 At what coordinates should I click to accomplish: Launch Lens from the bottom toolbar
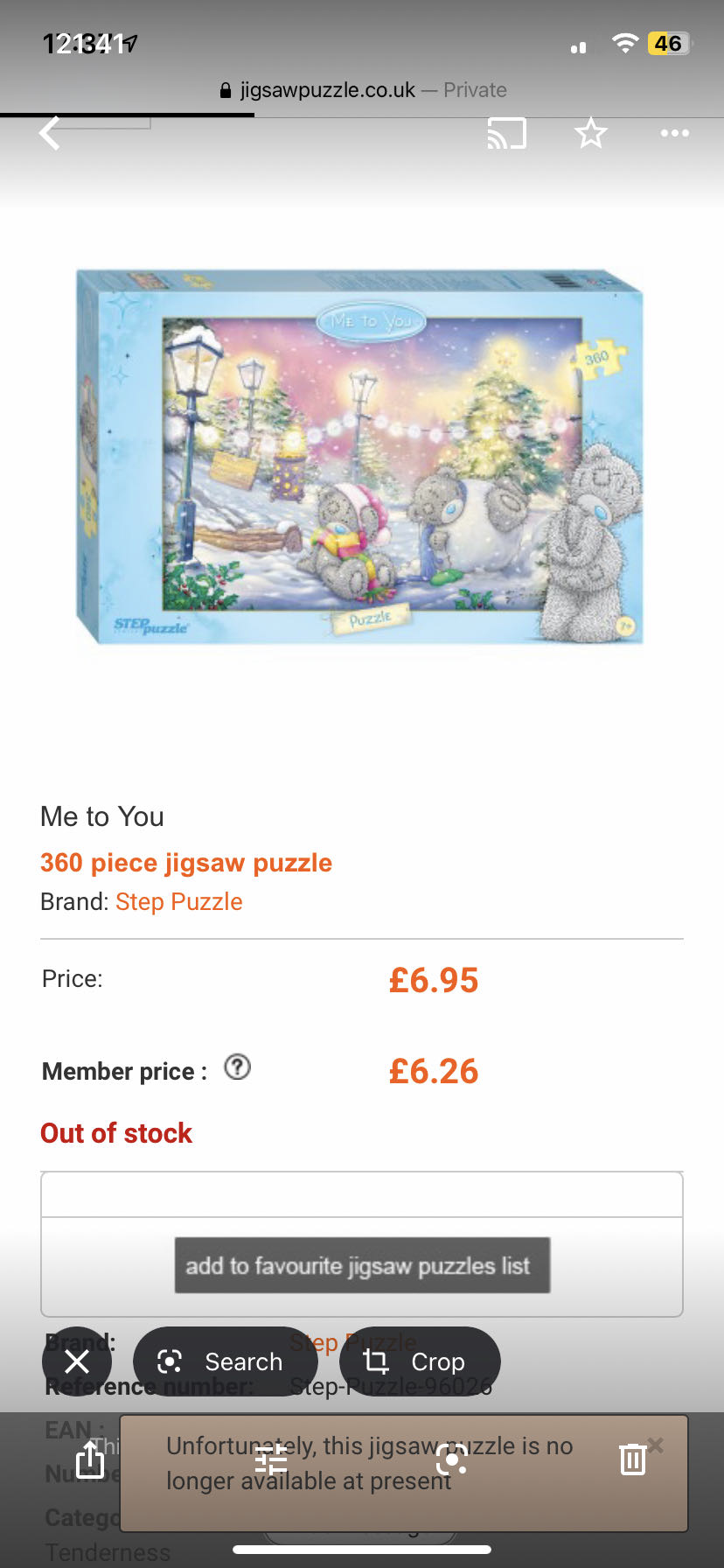[451, 1459]
